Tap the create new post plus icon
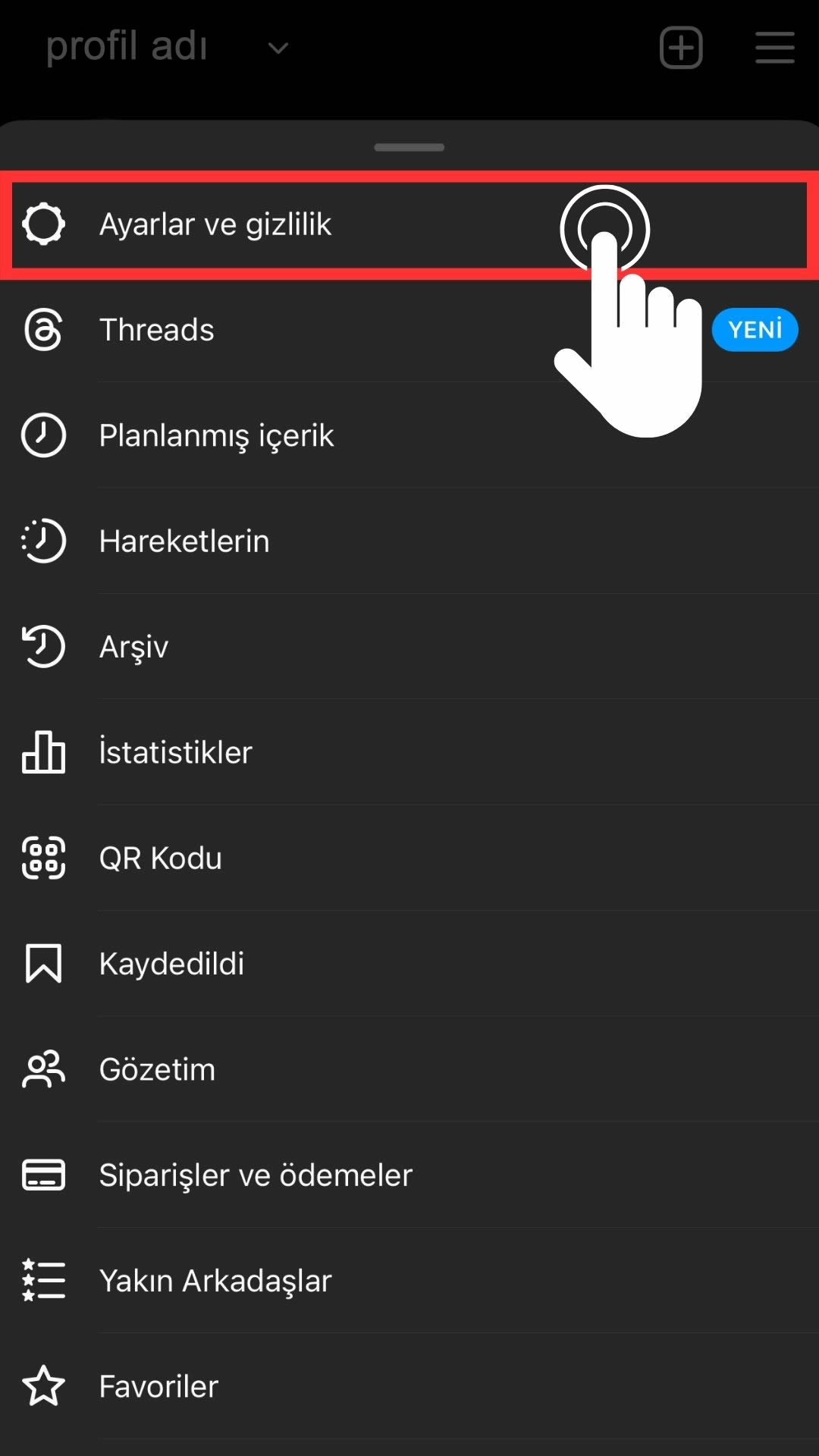This screenshot has height=1456, width=819. [681, 48]
